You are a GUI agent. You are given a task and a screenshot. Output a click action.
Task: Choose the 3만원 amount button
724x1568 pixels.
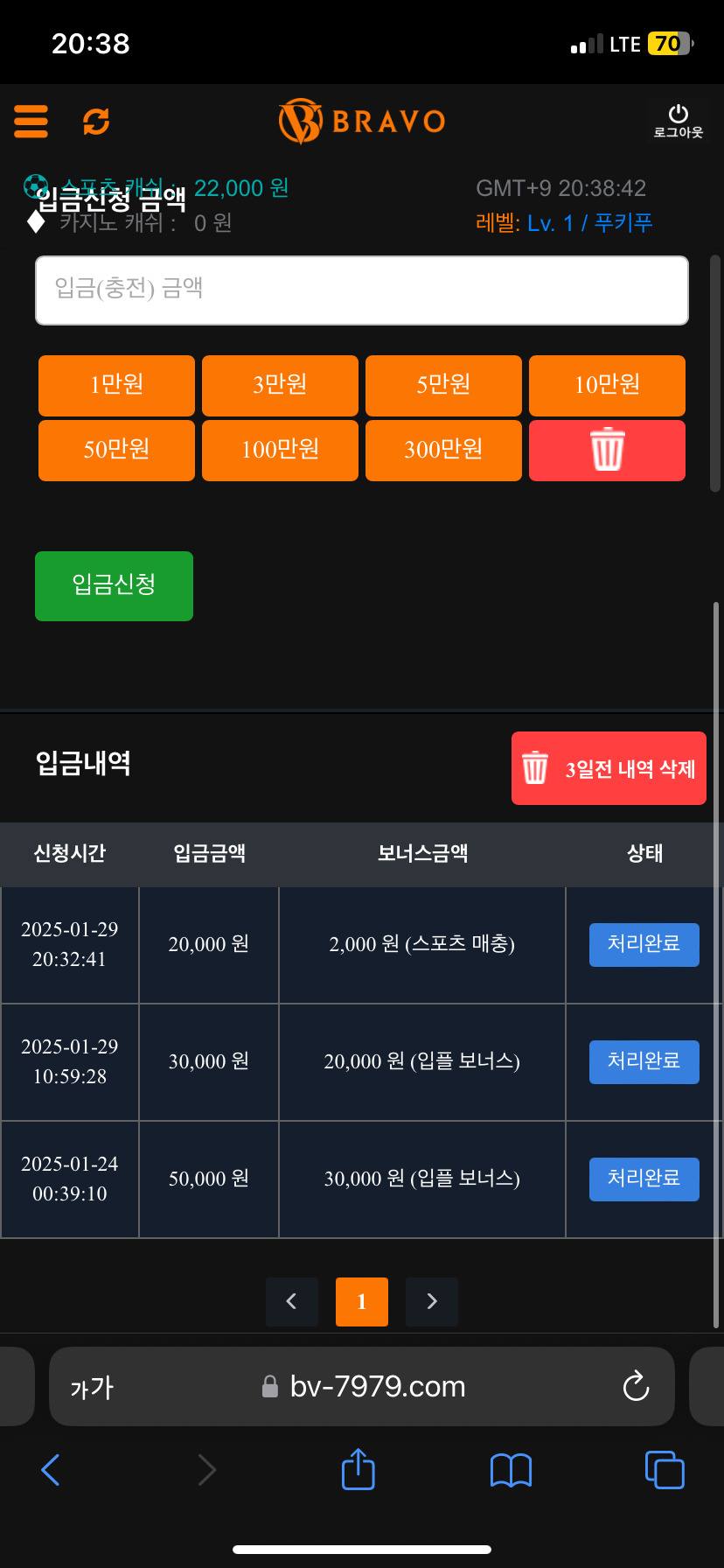coord(280,385)
